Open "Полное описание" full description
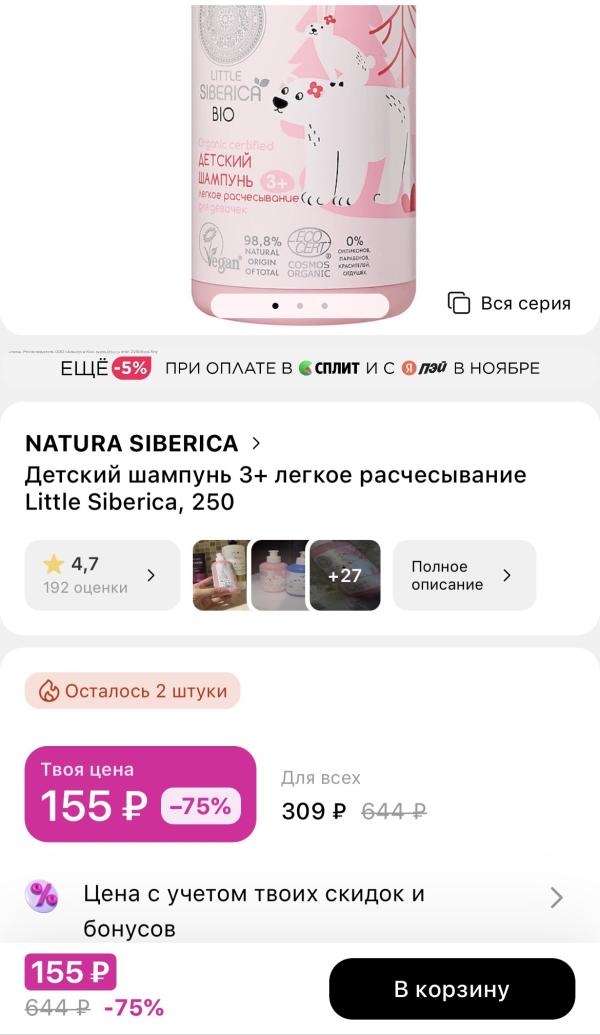Screen dimensions: 600x1035 click(463, 575)
